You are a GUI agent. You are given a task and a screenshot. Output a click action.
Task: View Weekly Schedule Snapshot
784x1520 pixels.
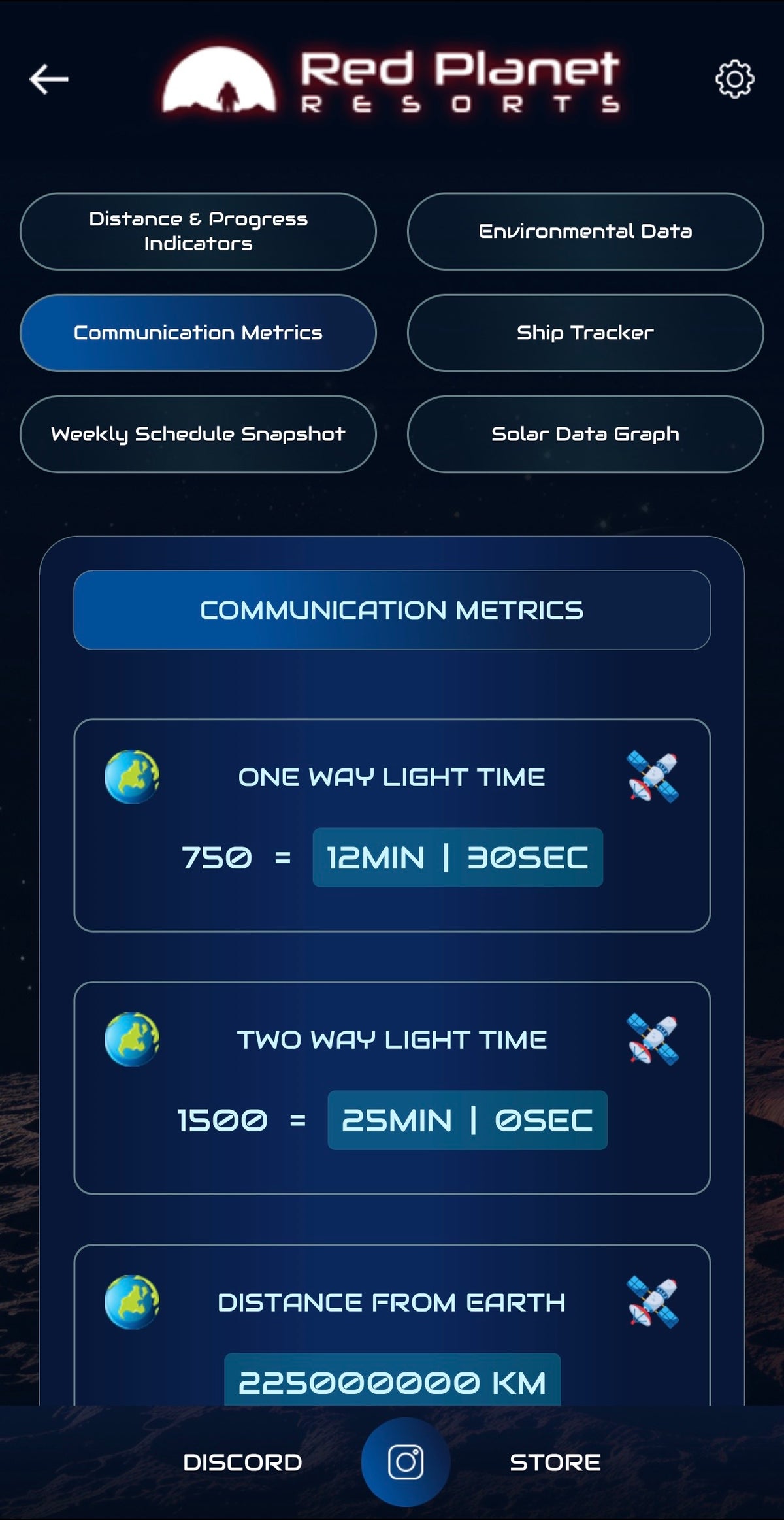[198, 434]
